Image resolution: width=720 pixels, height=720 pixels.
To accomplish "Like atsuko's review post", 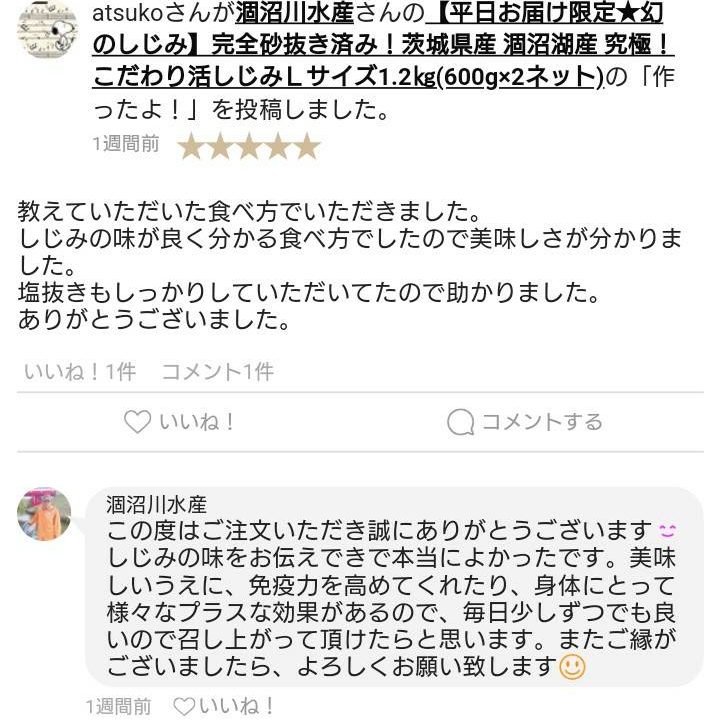I will pos(180,422).
